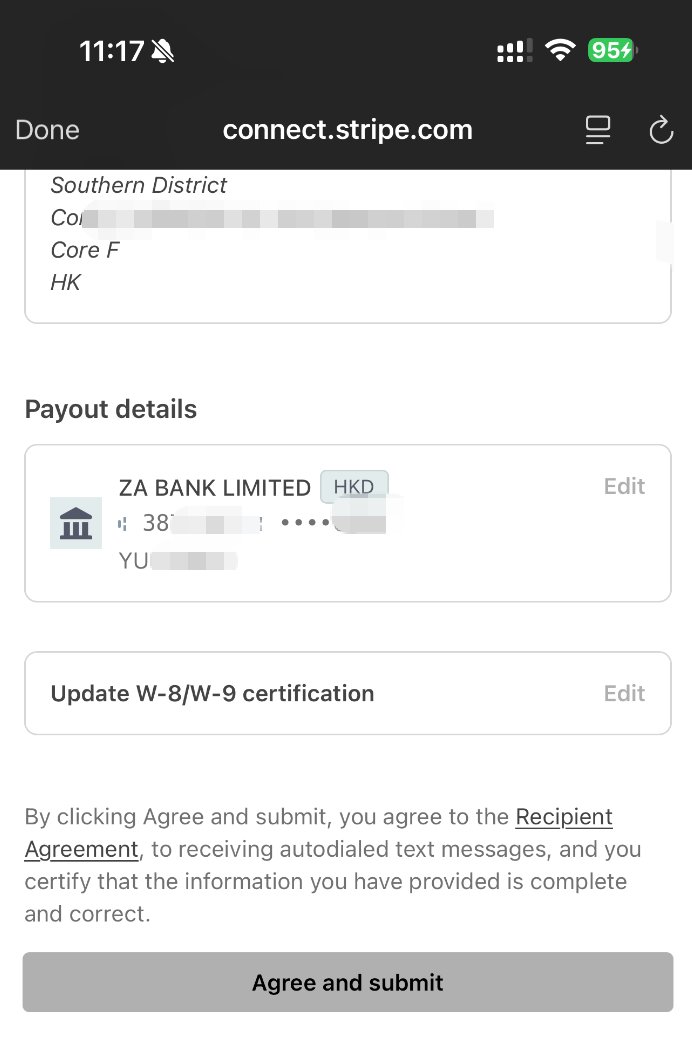Edit the W-8/W-9 certification
The image size is (692, 1046).
click(x=624, y=694)
